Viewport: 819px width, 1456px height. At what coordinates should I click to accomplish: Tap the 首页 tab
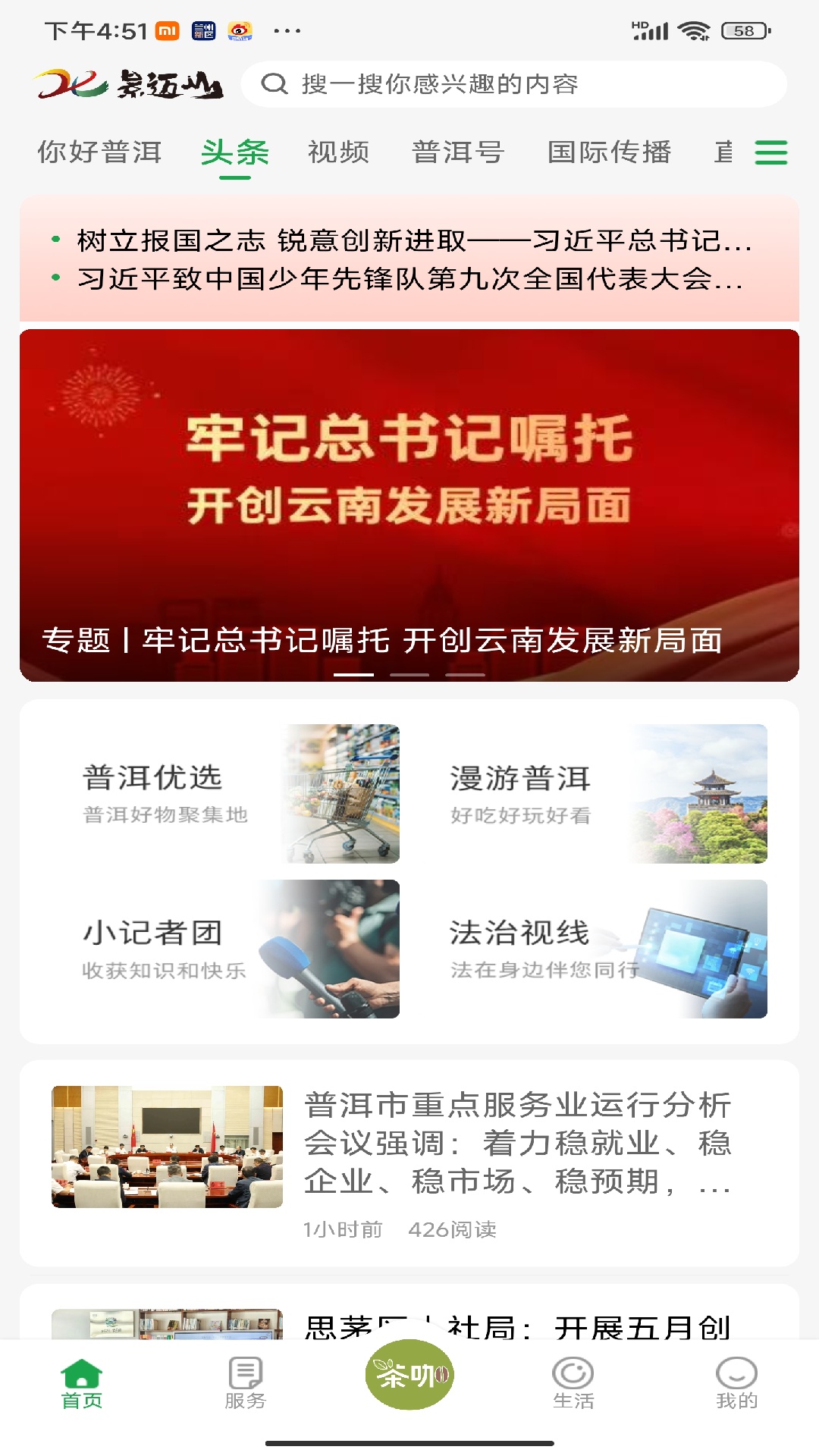point(82,1383)
